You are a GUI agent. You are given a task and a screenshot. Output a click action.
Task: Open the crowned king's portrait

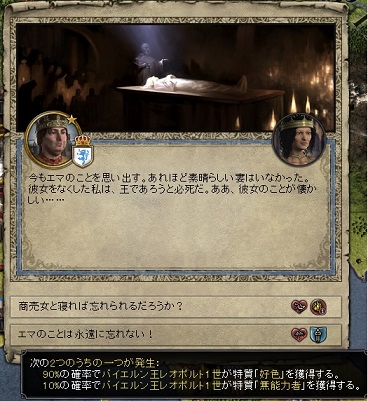52,139
